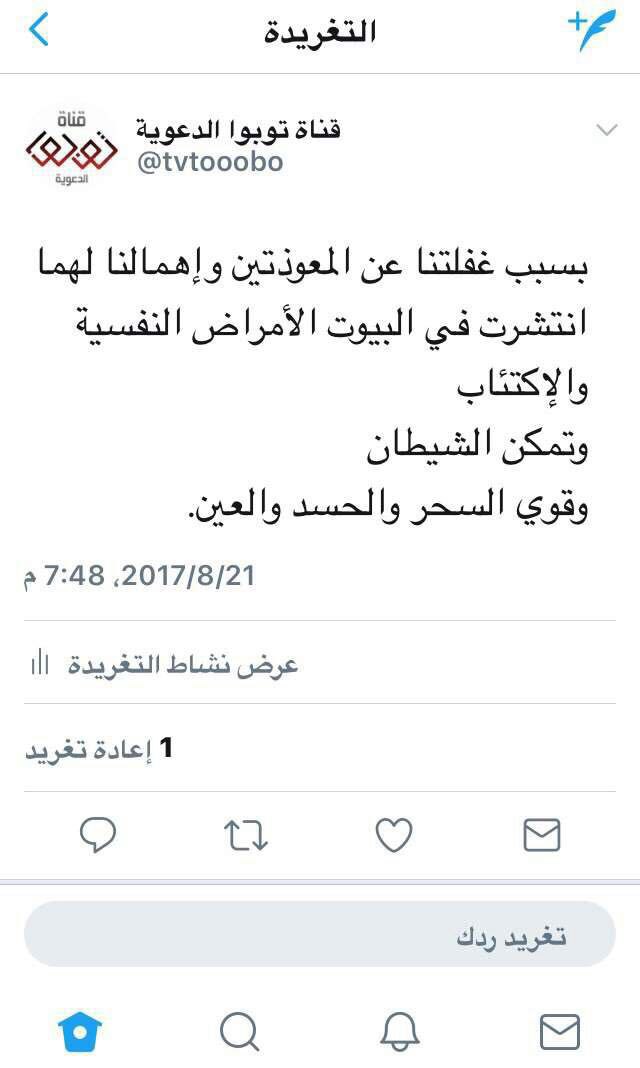Show the list of 1 retweet

click(x=98, y=749)
